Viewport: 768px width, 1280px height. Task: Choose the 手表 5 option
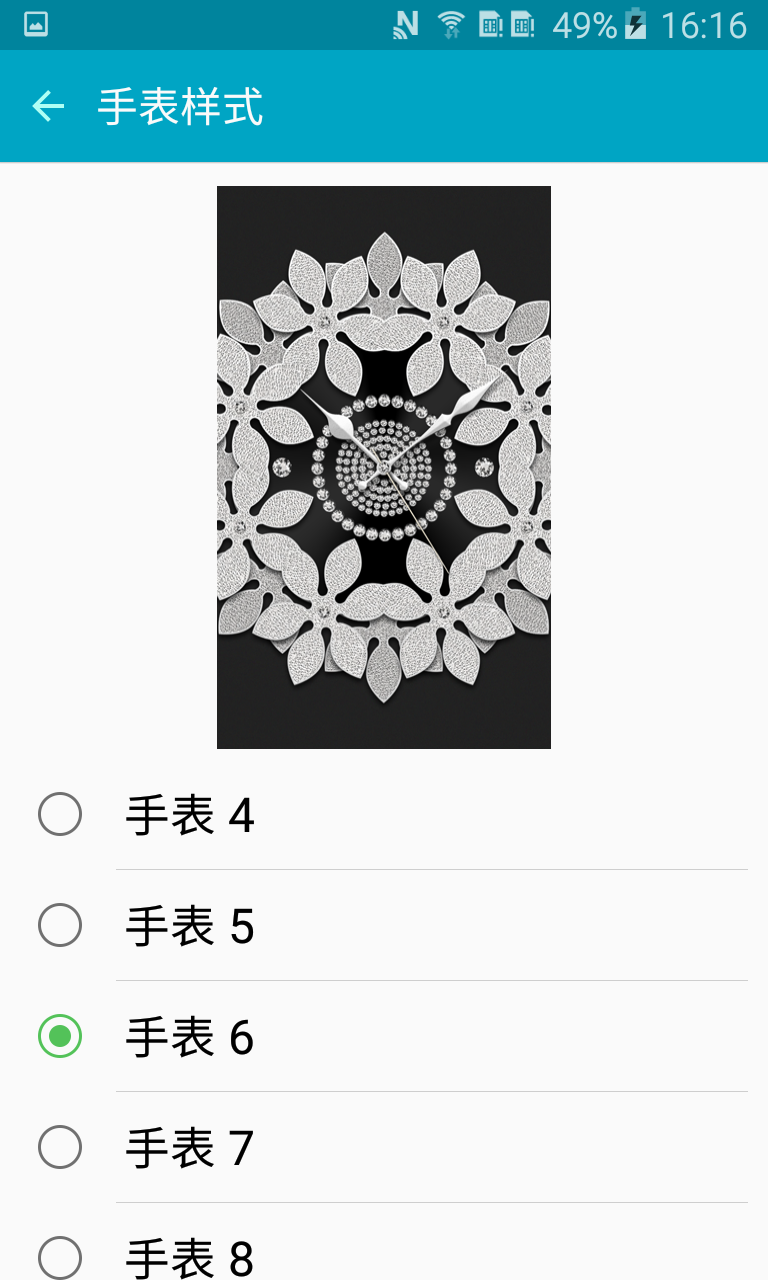pos(384,926)
